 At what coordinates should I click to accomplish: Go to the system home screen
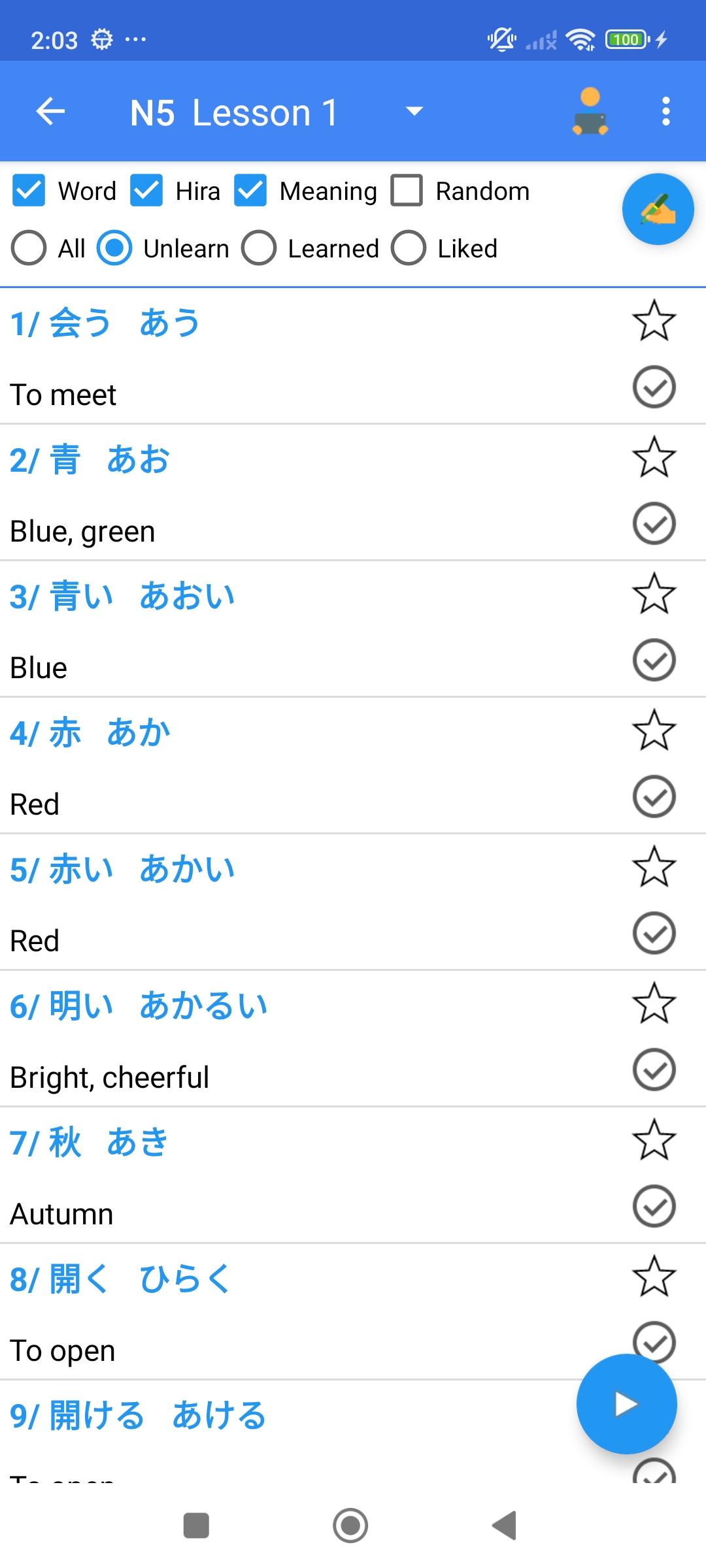point(350,1526)
